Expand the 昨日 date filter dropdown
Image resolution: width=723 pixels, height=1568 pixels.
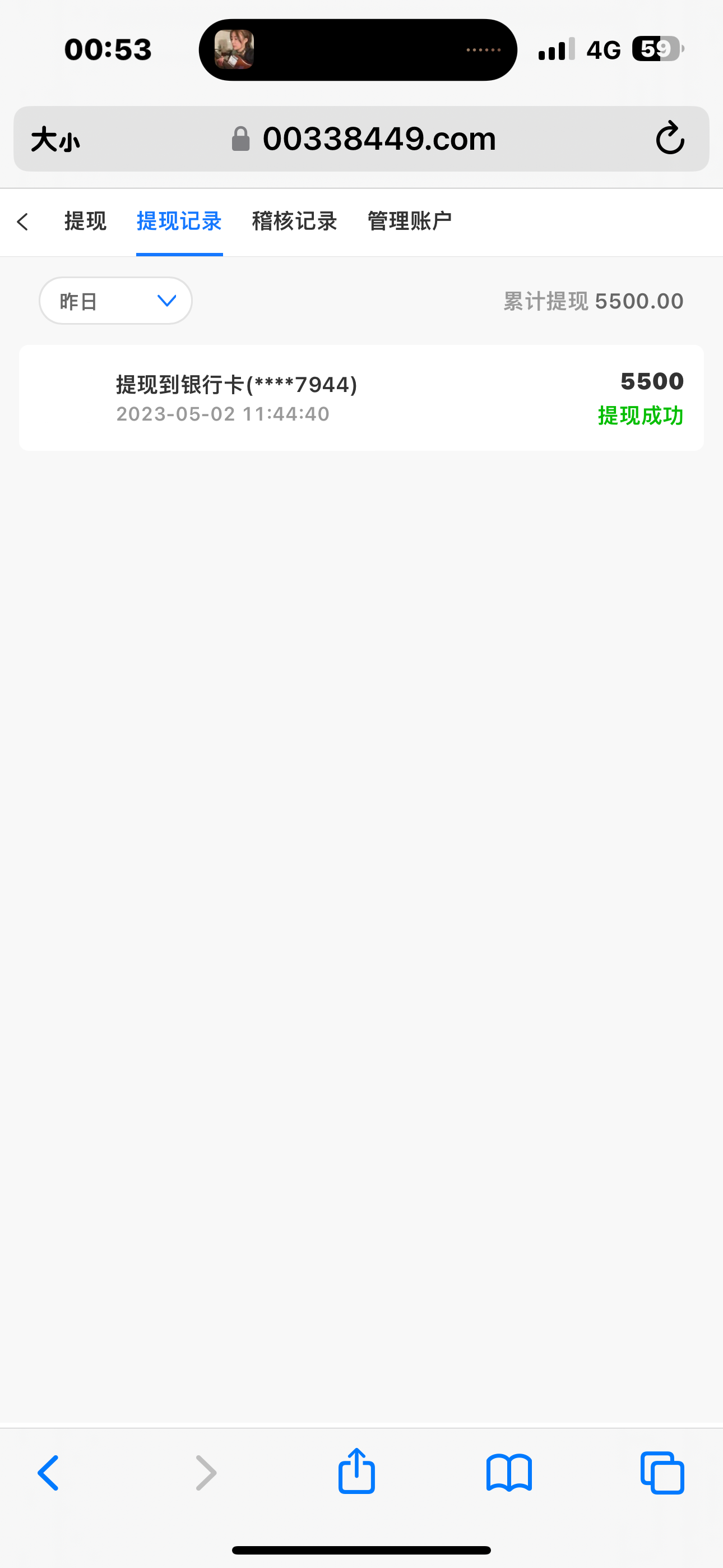pyautogui.click(x=115, y=301)
